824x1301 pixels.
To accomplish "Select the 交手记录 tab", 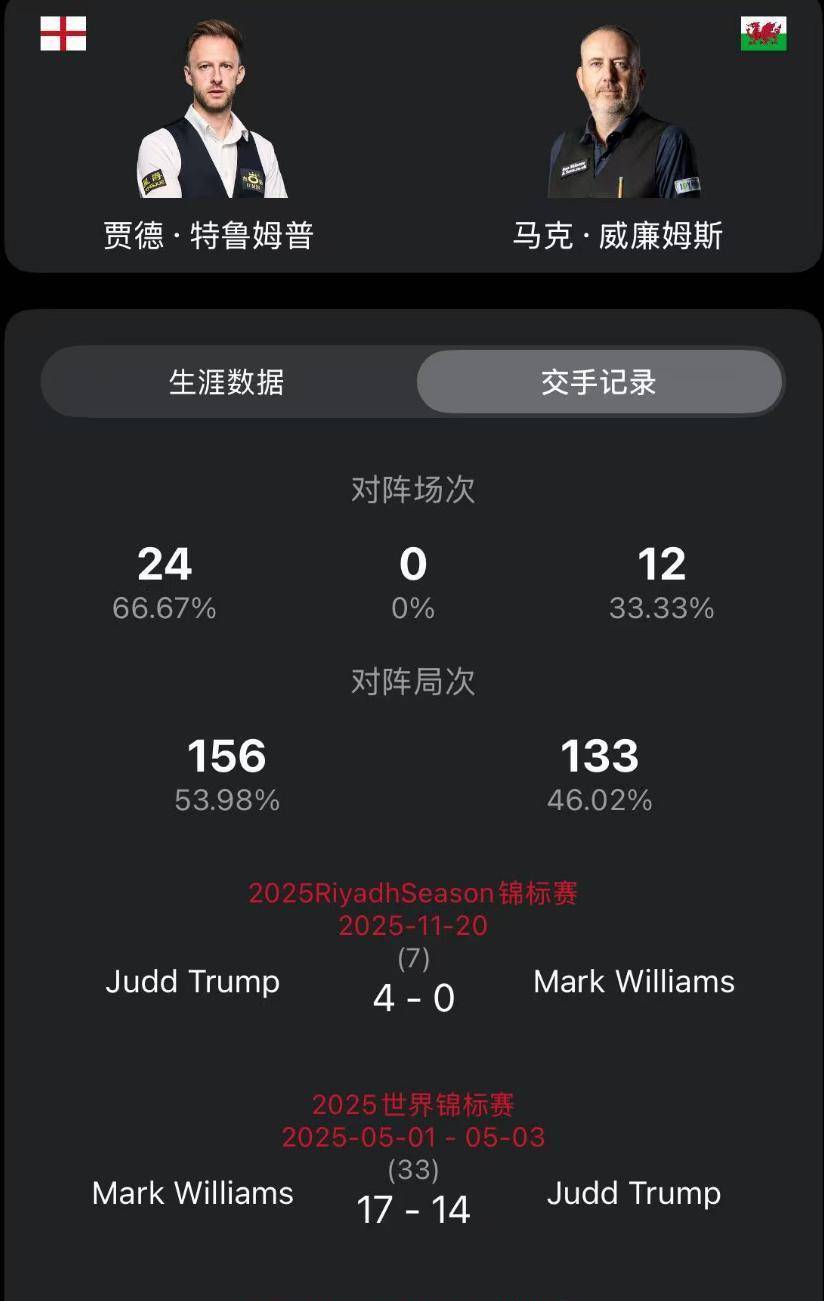I will pyautogui.click(x=598, y=382).
